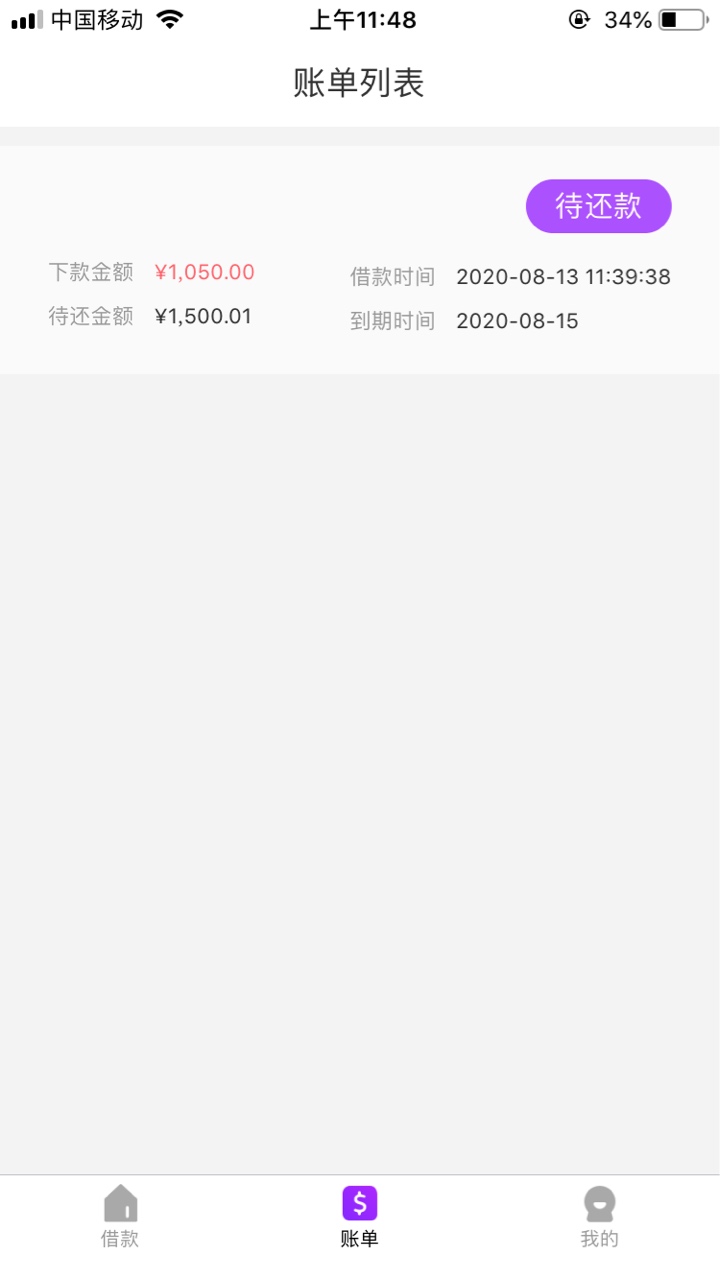This screenshot has width=720, height=1280.
Task: Tap the purple 待还款 button
Action: [x=598, y=206]
